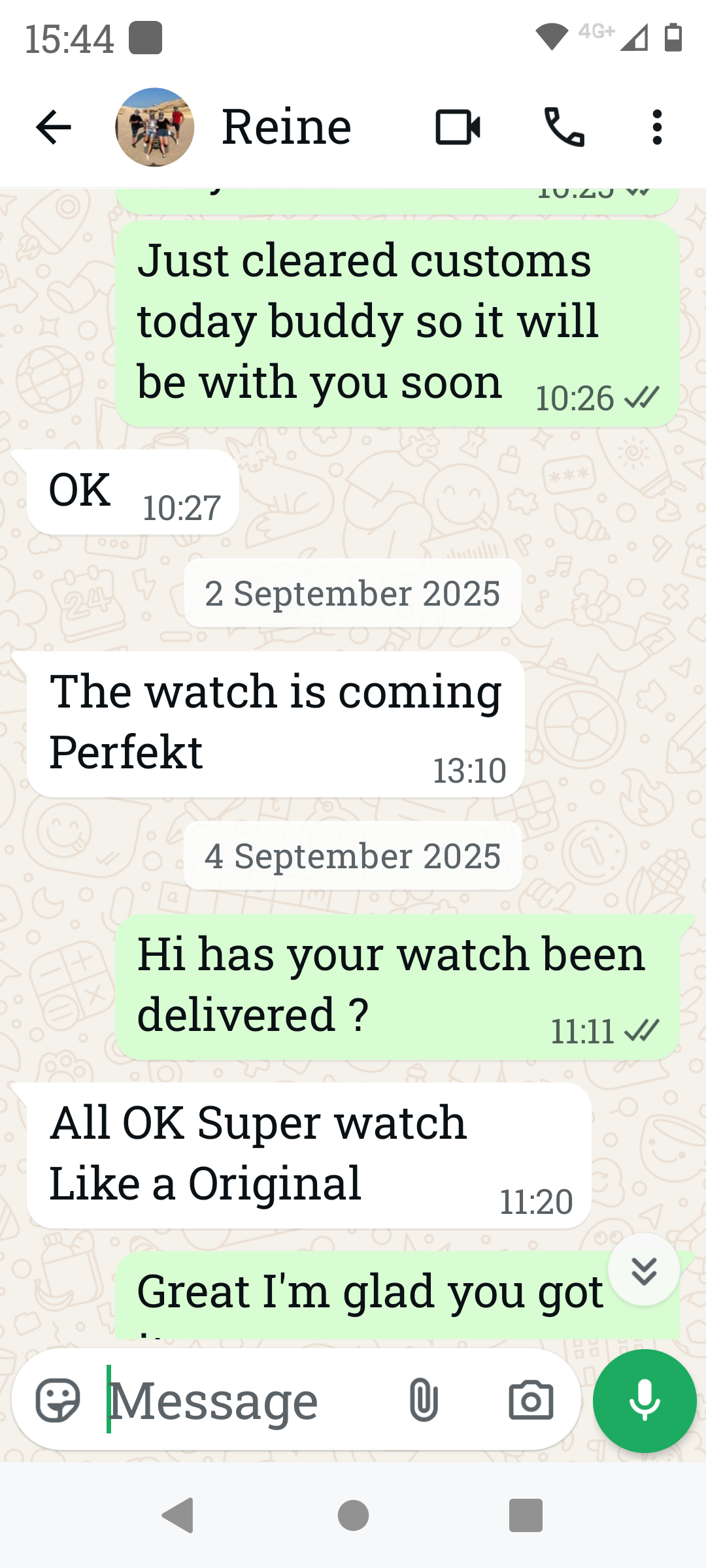This screenshot has width=706, height=1568.
Task: Start a voice call with Reine
Action: [x=564, y=127]
